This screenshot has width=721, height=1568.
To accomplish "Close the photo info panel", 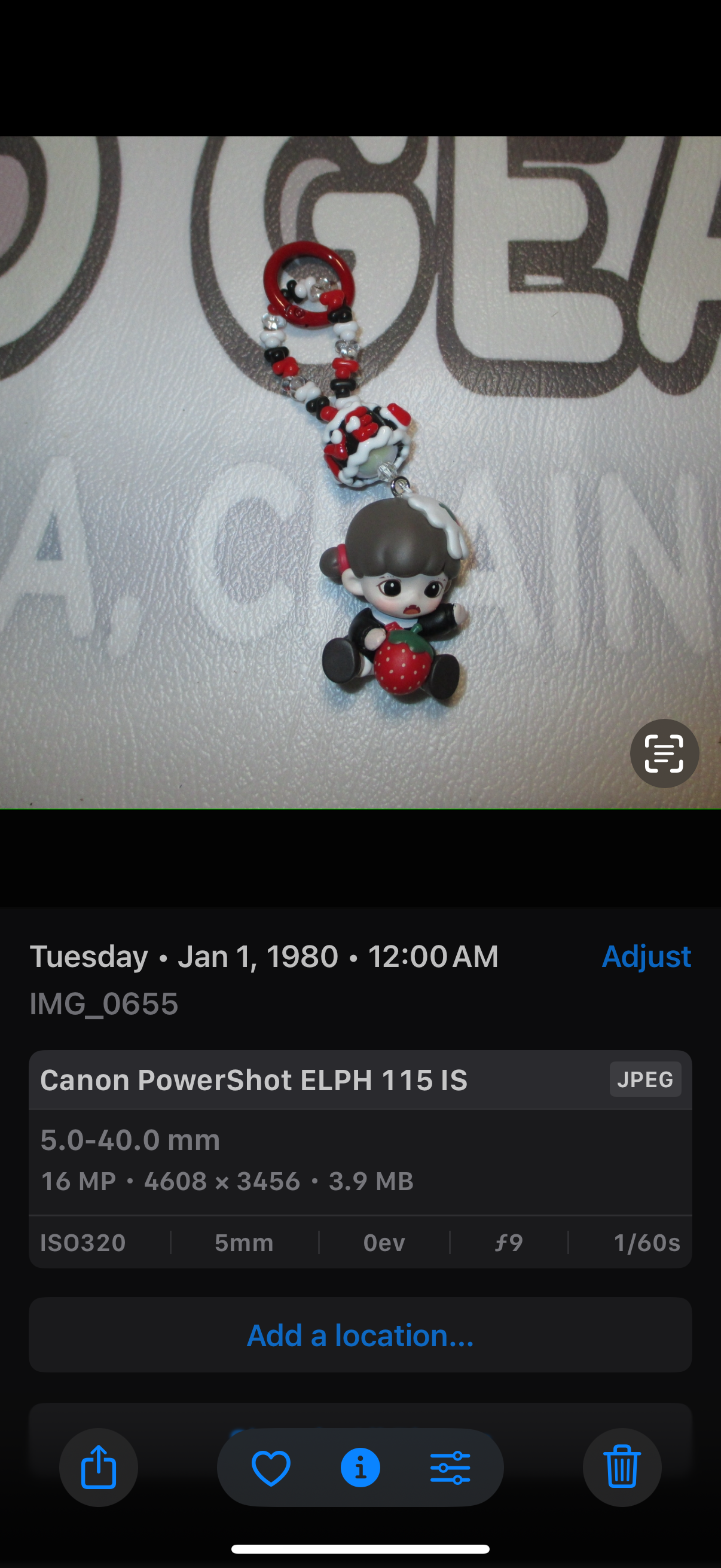I will point(360,1467).
